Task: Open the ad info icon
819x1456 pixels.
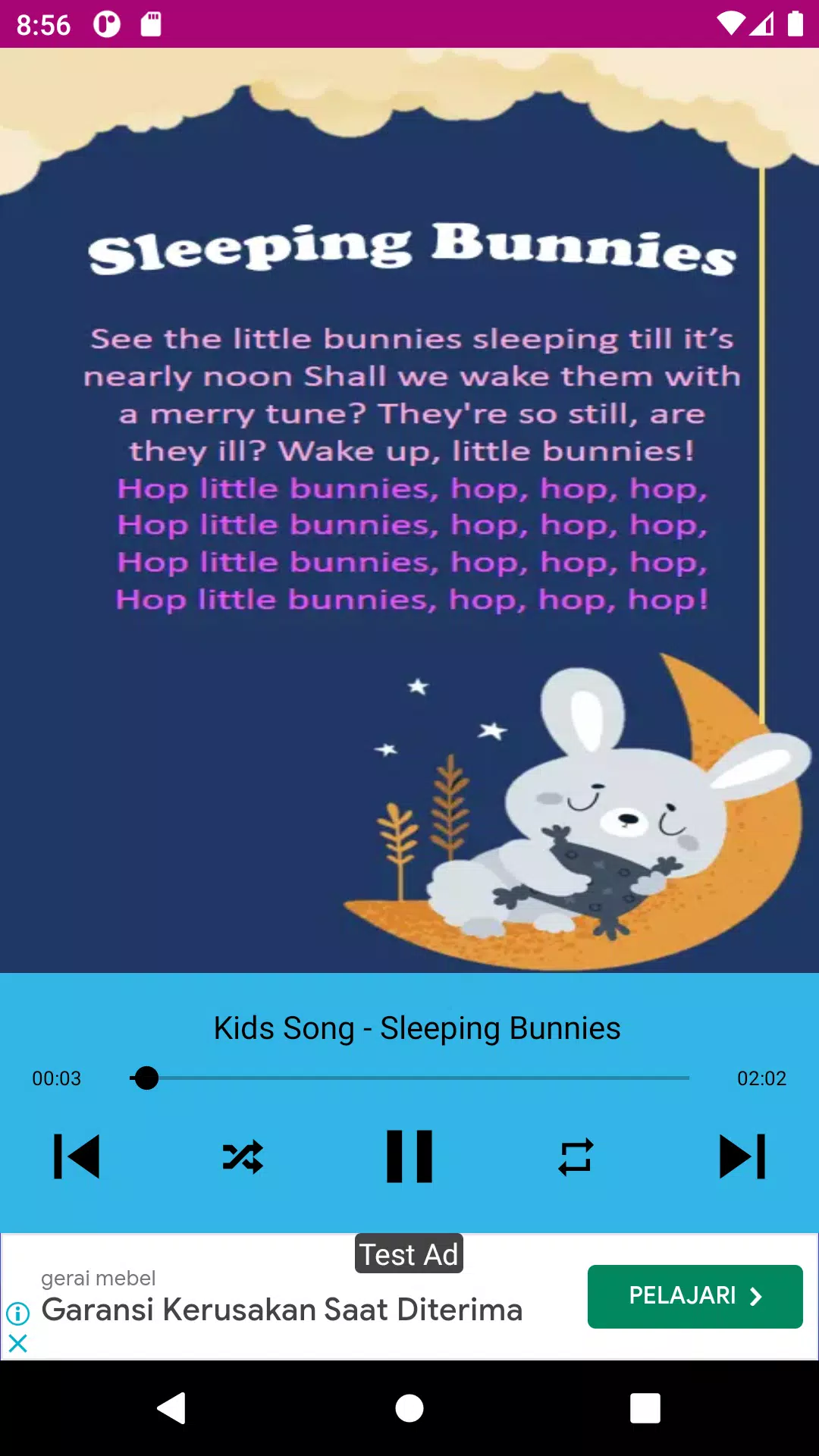Action: pos(18,1313)
